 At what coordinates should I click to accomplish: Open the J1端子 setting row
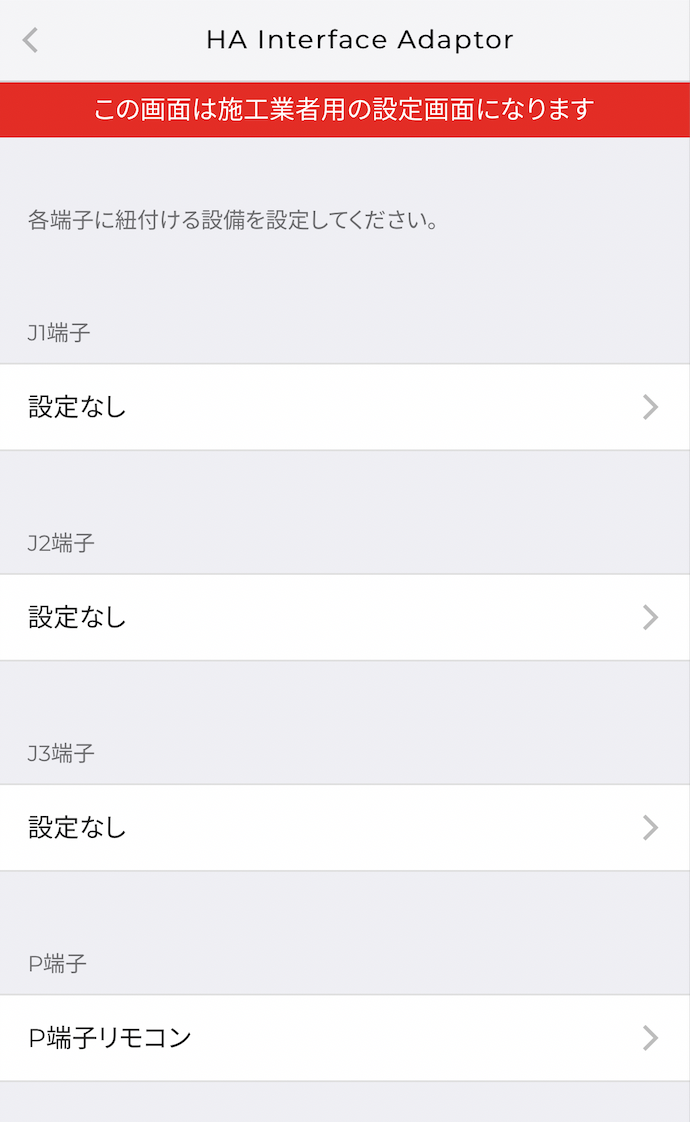click(344, 407)
